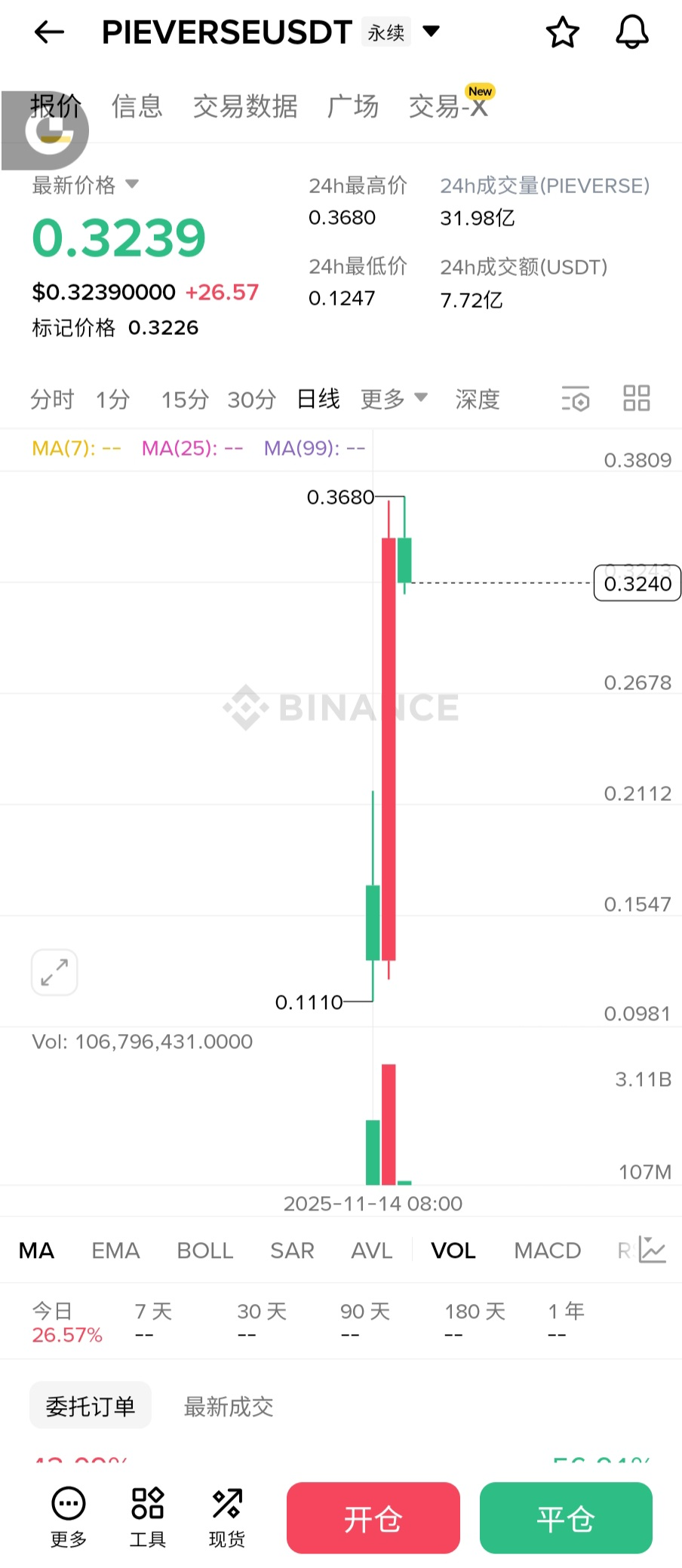Select the 15分 chart interval
Image resolution: width=682 pixels, height=1568 pixels.
coord(185,399)
